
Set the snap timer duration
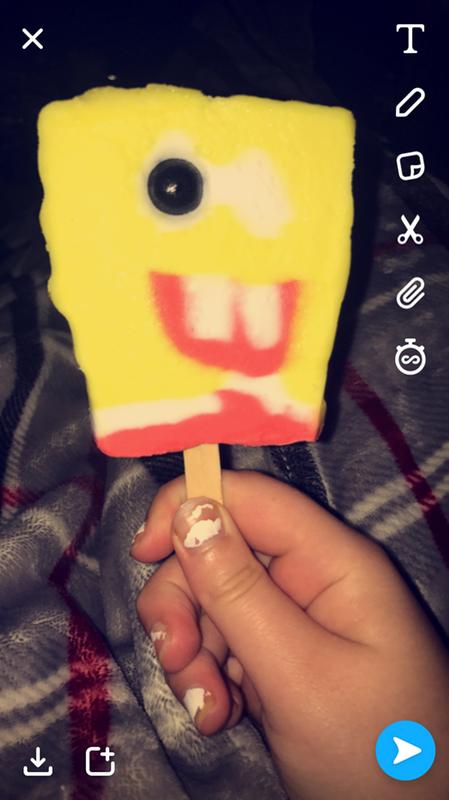[x=410, y=356]
